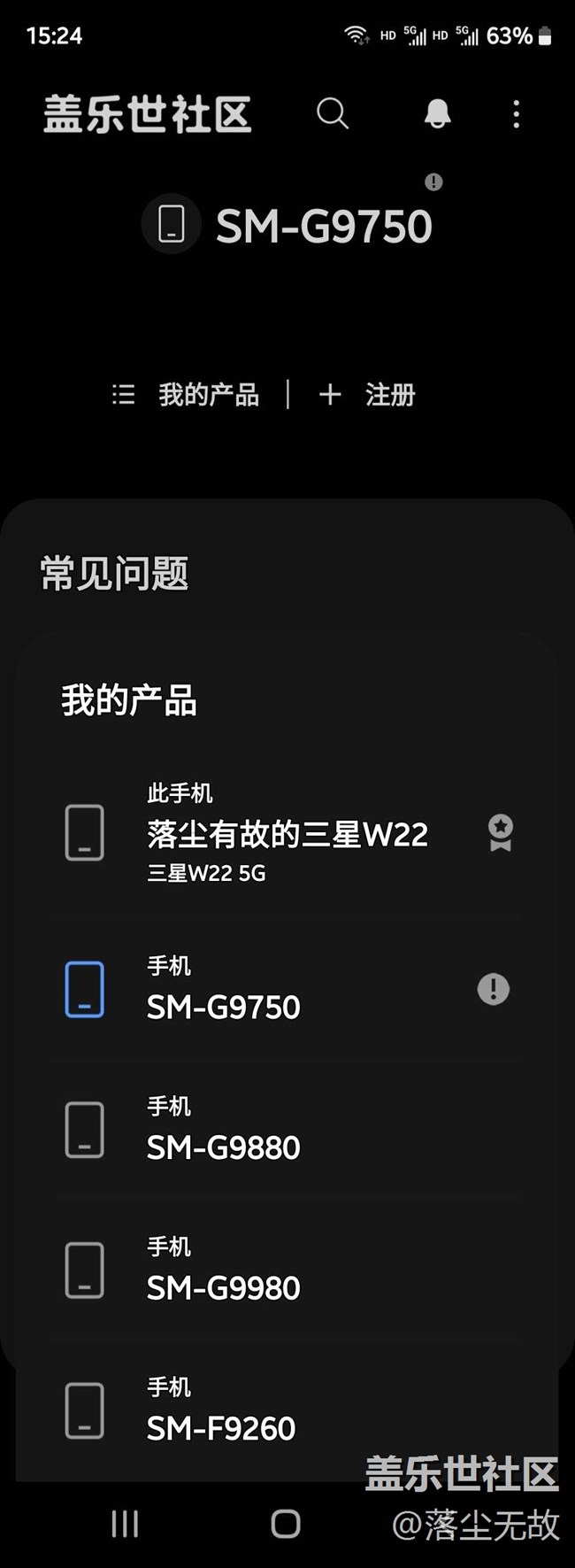Open the recent apps button
575x1568 pixels.
pyautogui.click(x=125, y=1524)
